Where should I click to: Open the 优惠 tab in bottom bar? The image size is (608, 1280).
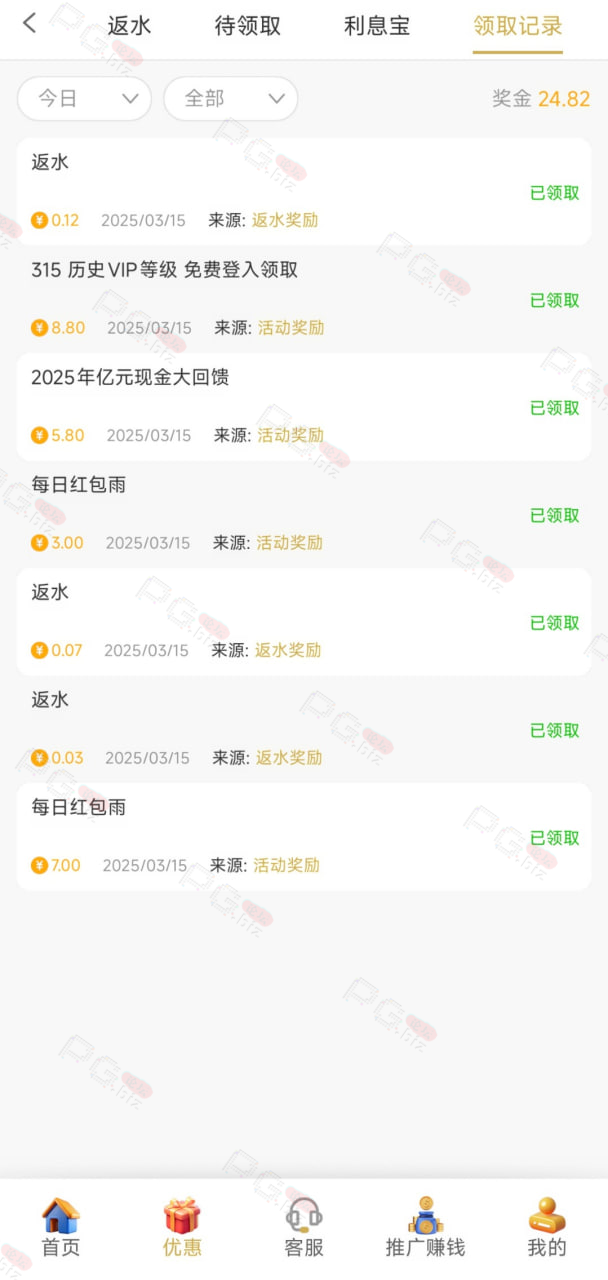coord(182,1228)
